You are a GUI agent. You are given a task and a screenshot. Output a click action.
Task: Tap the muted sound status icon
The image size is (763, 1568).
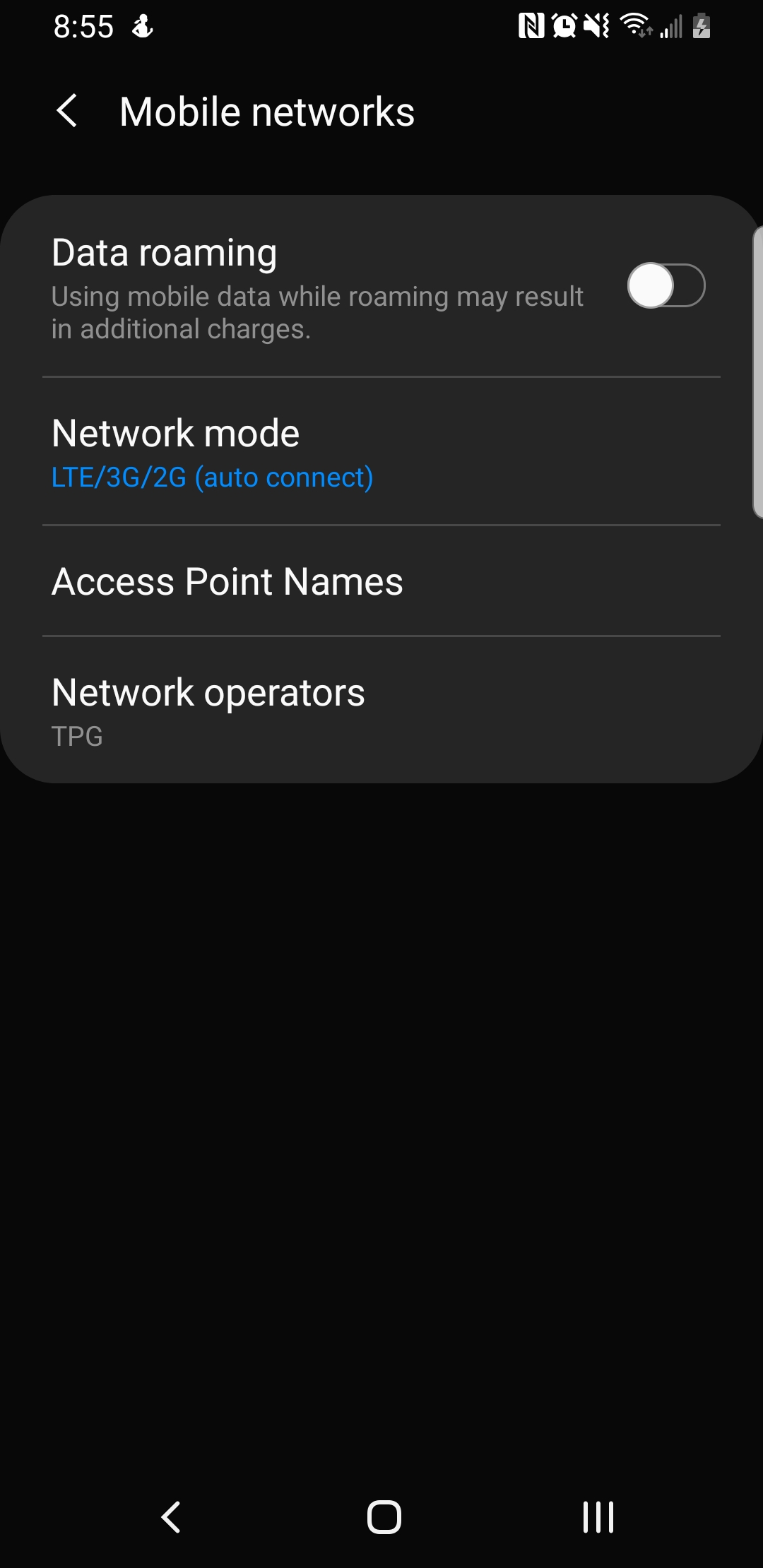coord(597,26)
